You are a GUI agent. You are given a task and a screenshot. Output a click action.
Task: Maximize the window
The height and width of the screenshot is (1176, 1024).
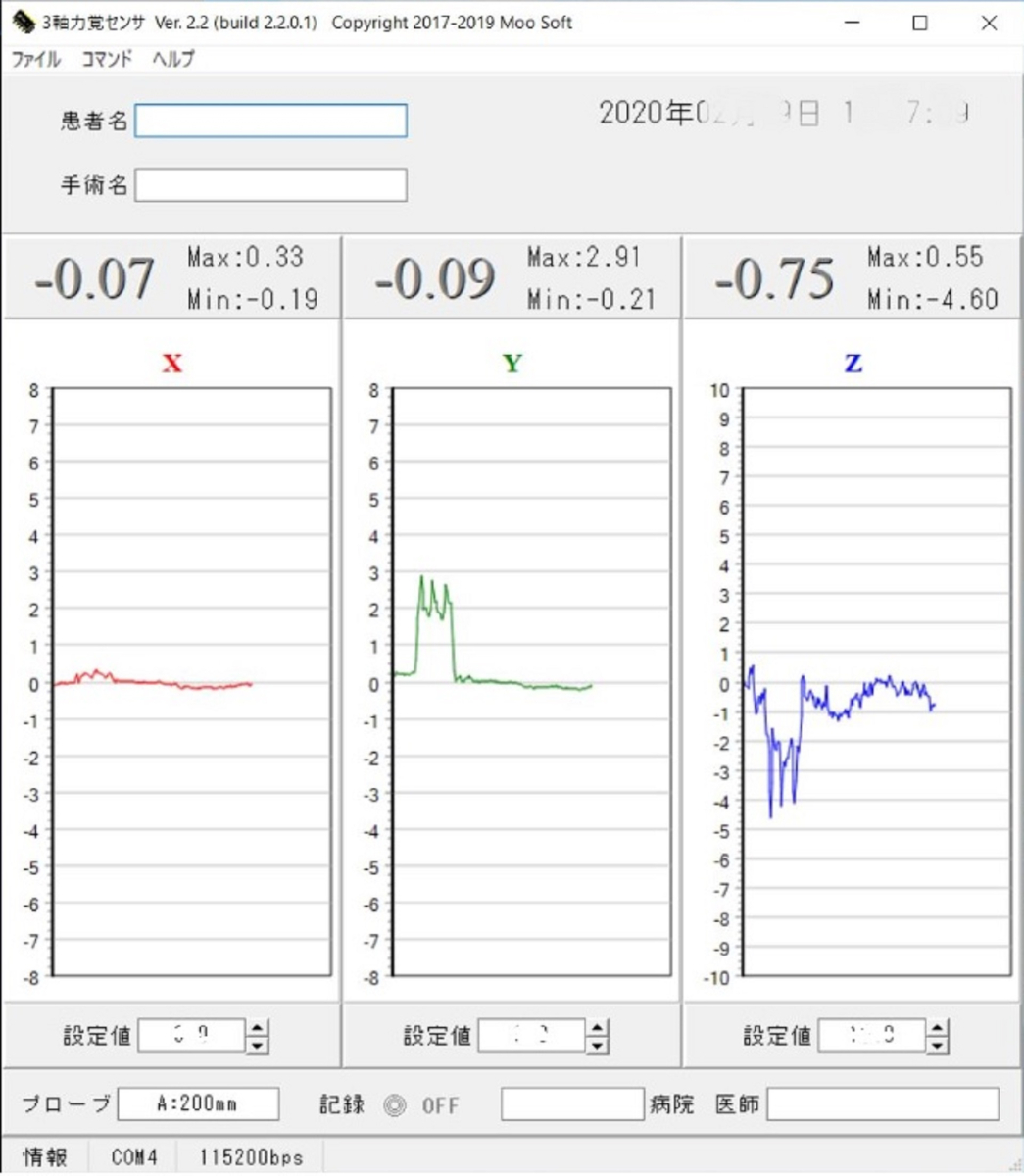(919, 23)
